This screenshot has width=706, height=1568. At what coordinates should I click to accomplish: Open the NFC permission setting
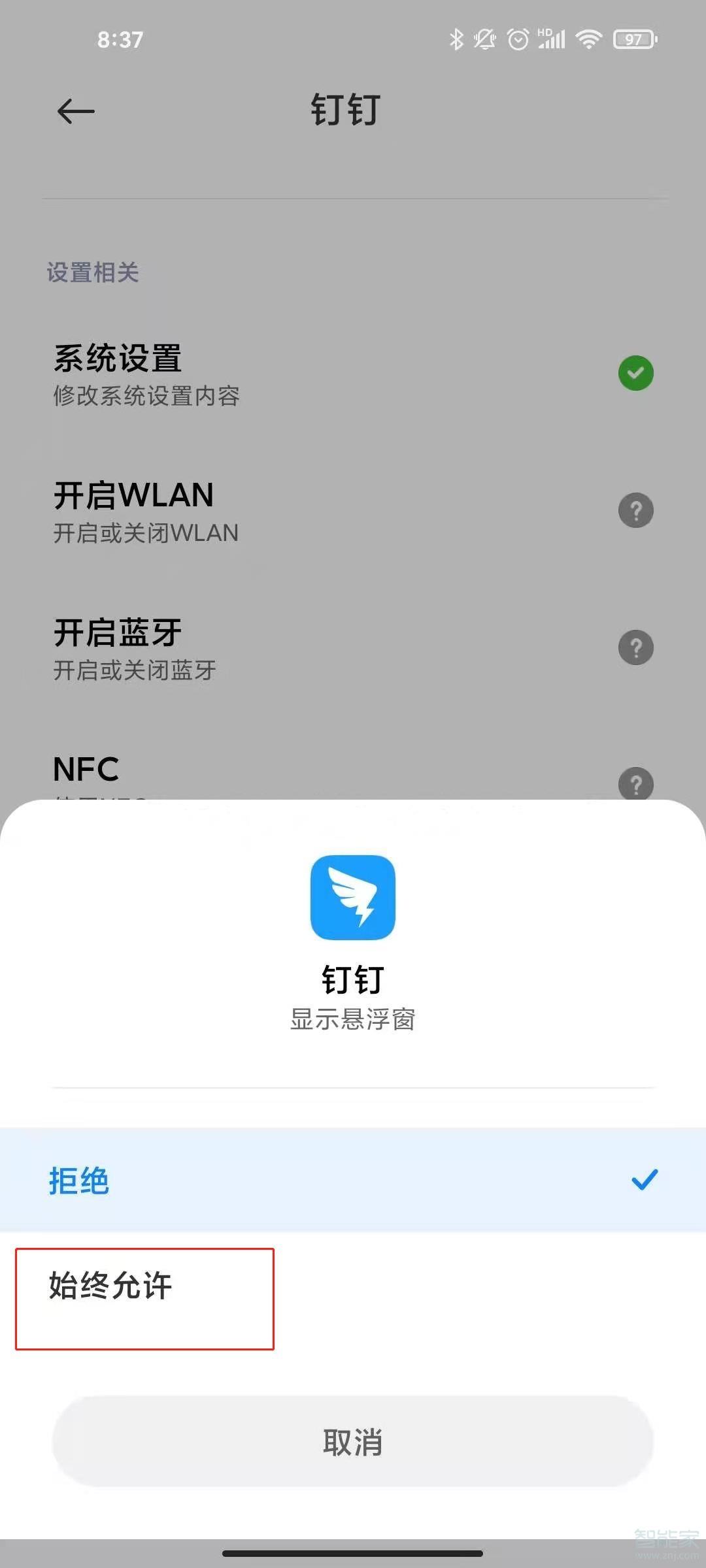(261, 771)
